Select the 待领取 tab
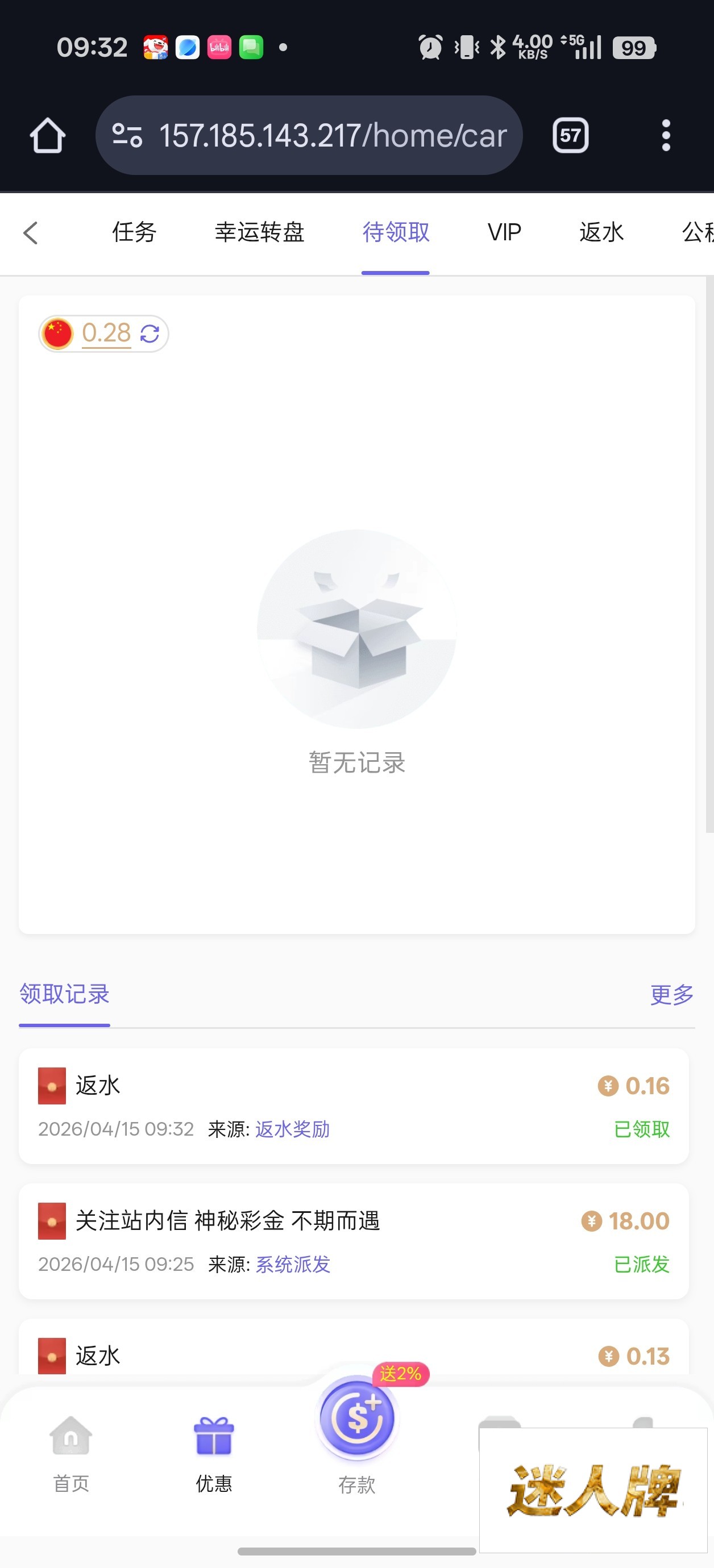Viewport: 714px width, 1568px height. [x=396, y=232]
